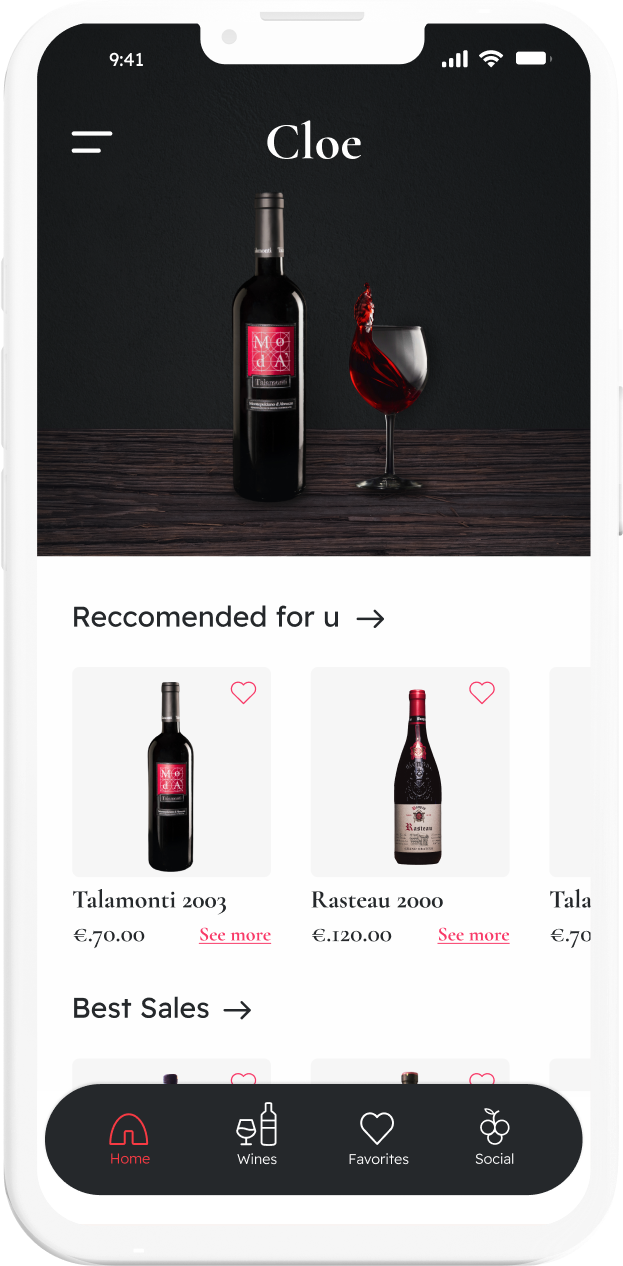Open the Social tab
623x1266 pixels.
[494, 1138]
